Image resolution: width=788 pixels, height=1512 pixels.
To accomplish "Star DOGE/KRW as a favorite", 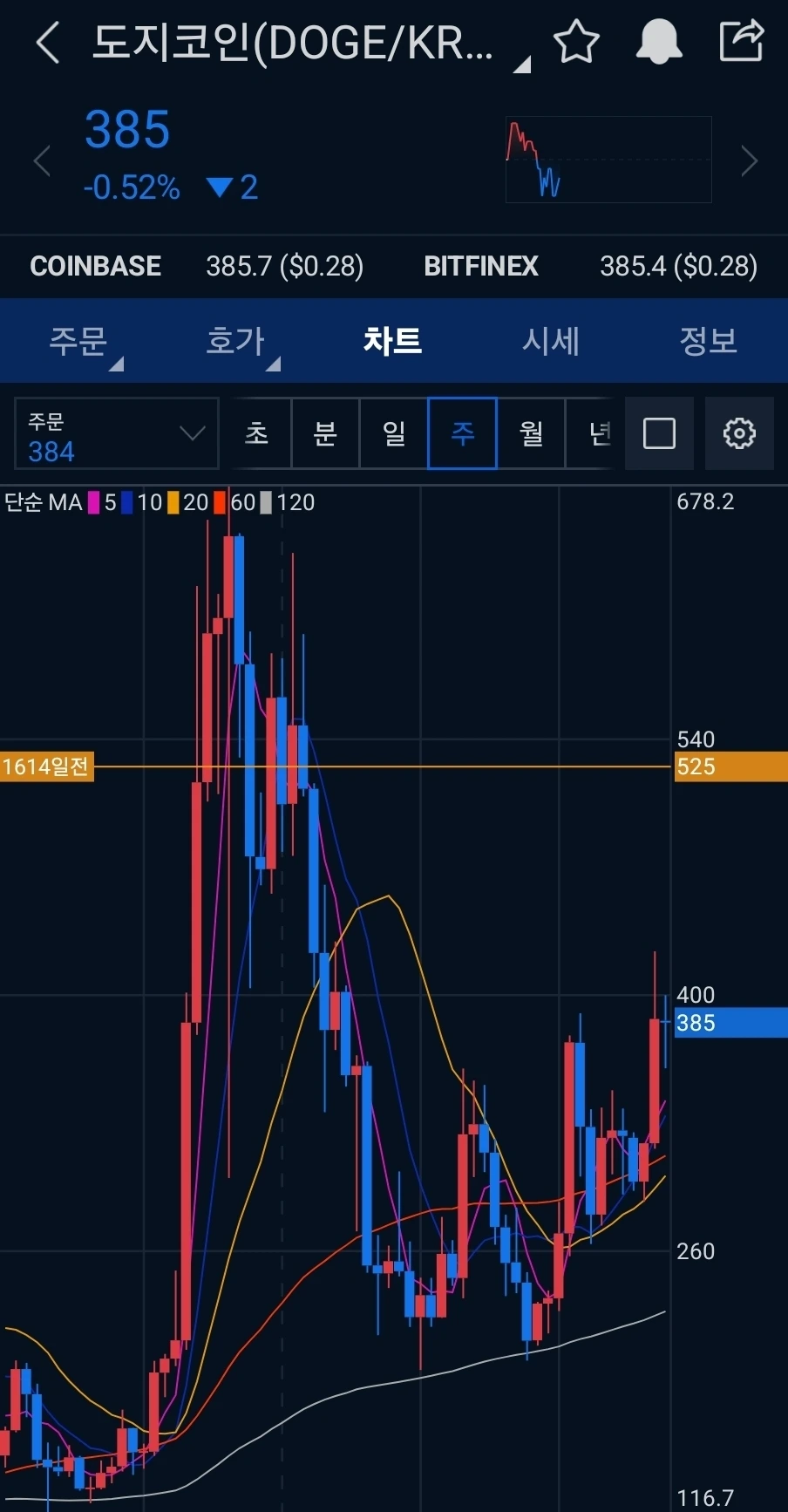I will pos(576,42).
